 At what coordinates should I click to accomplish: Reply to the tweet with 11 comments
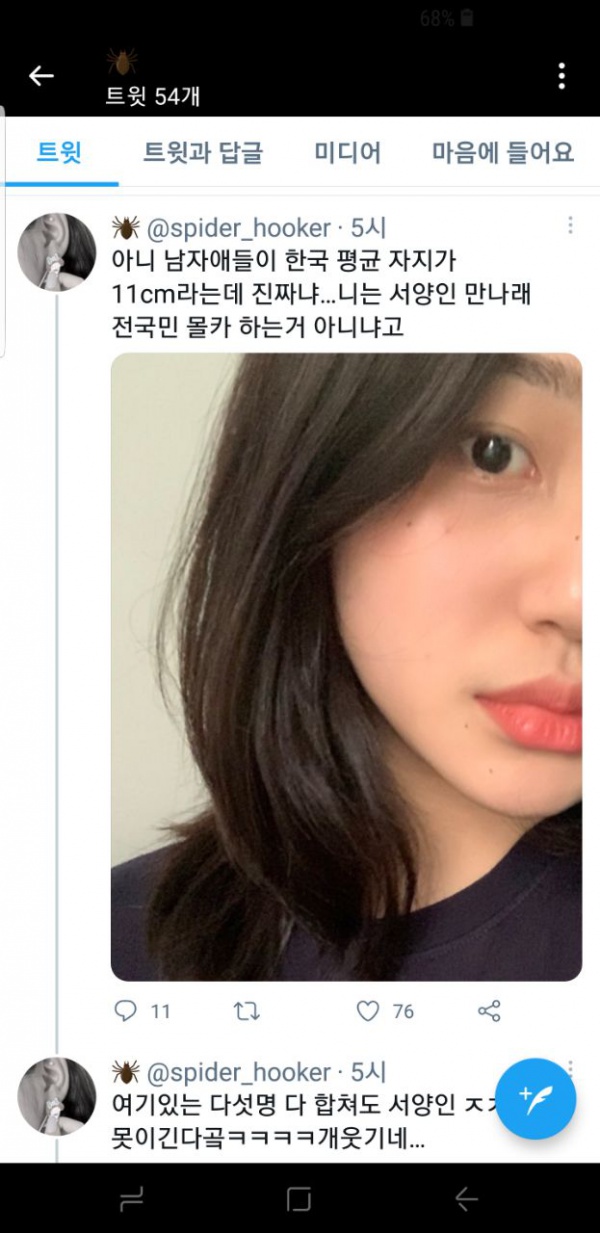[x=126, y=1011]
